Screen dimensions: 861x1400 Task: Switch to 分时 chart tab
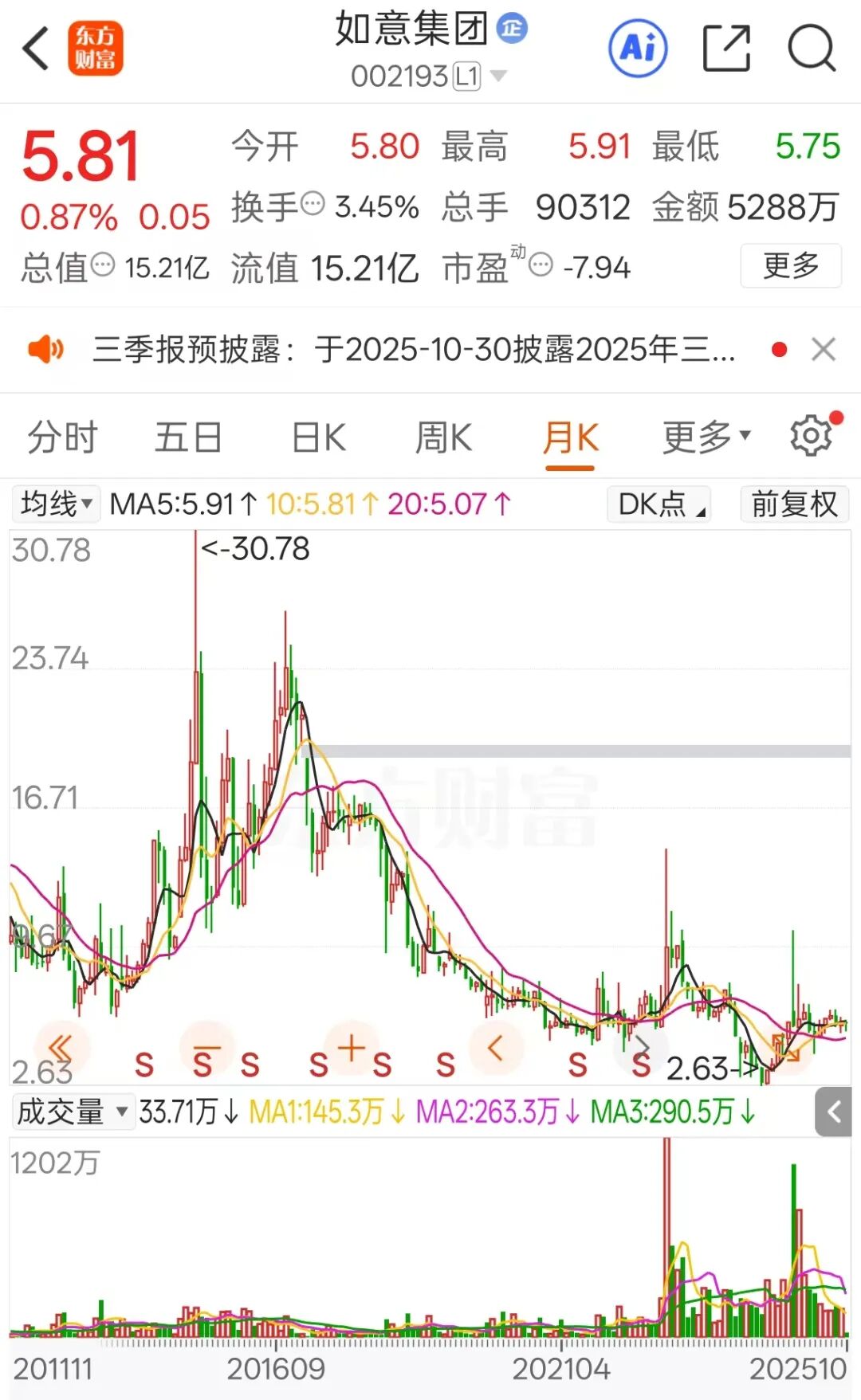point(62,437)
